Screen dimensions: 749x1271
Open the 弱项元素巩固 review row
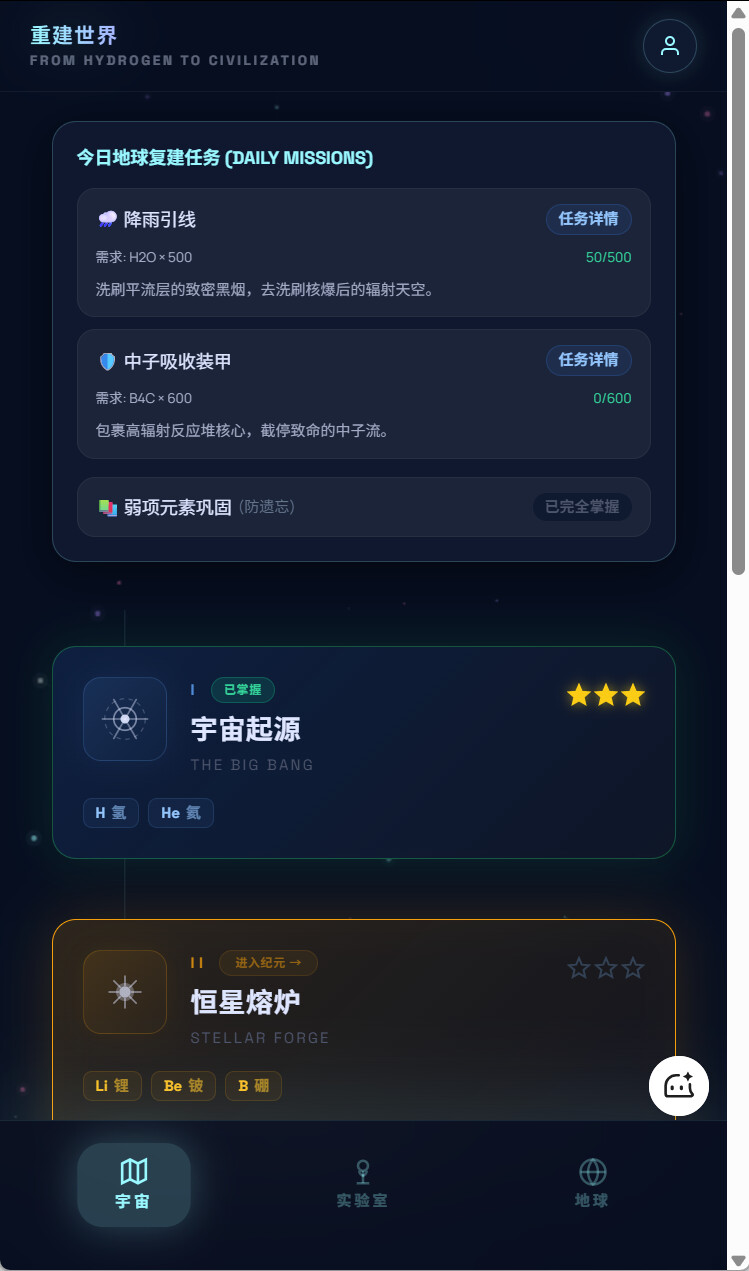click(363, 507)
